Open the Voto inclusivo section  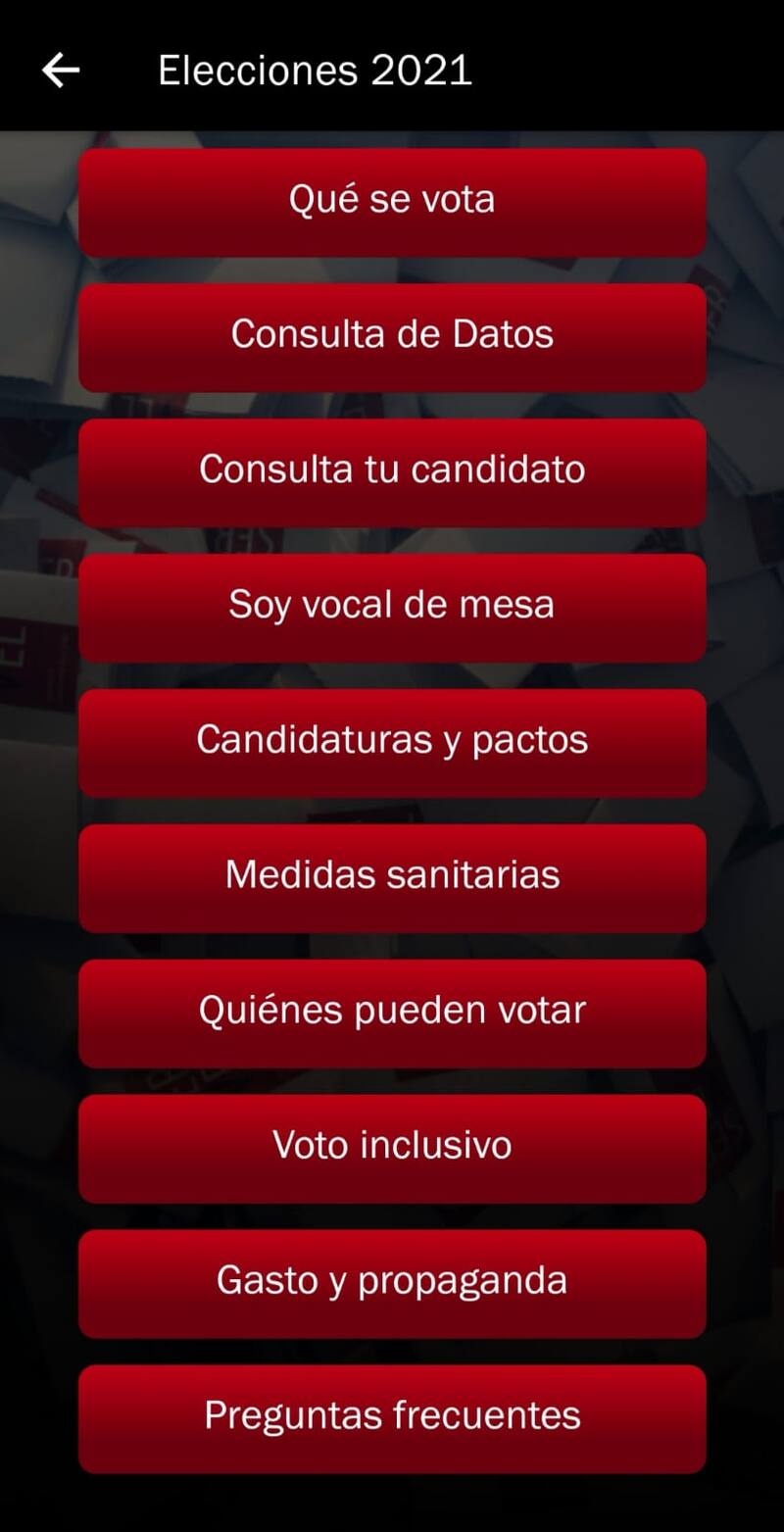pyautogui.click(x=392, y=1148)
